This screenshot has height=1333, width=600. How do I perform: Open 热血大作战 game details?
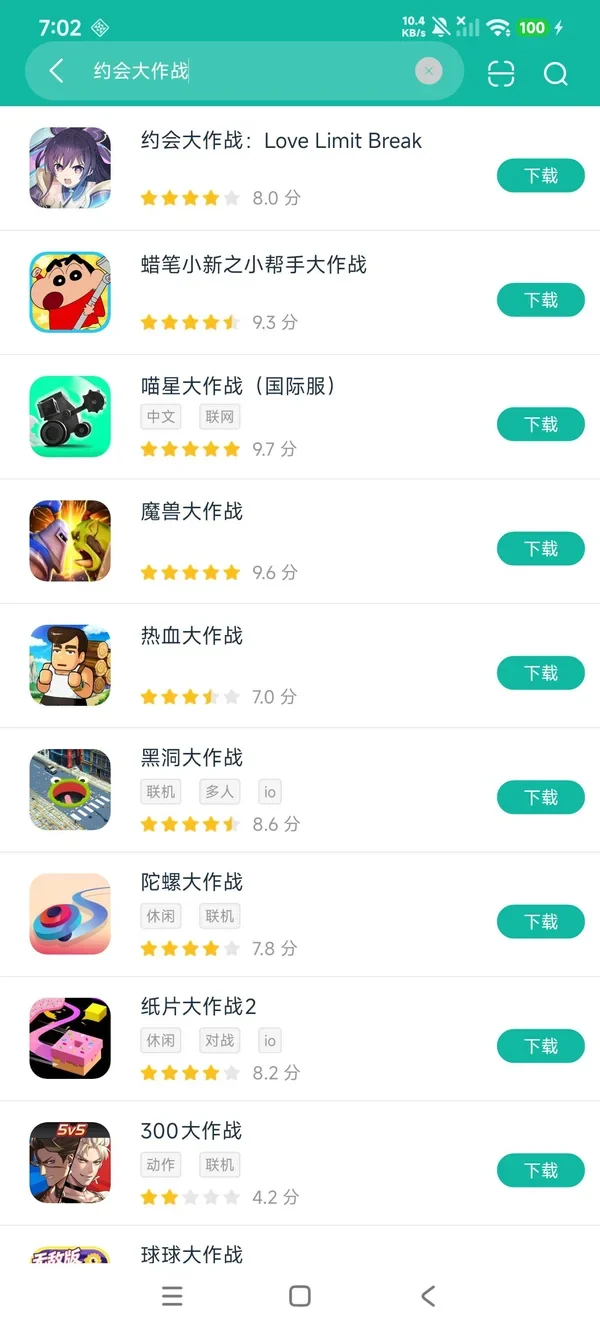point(300,666)
